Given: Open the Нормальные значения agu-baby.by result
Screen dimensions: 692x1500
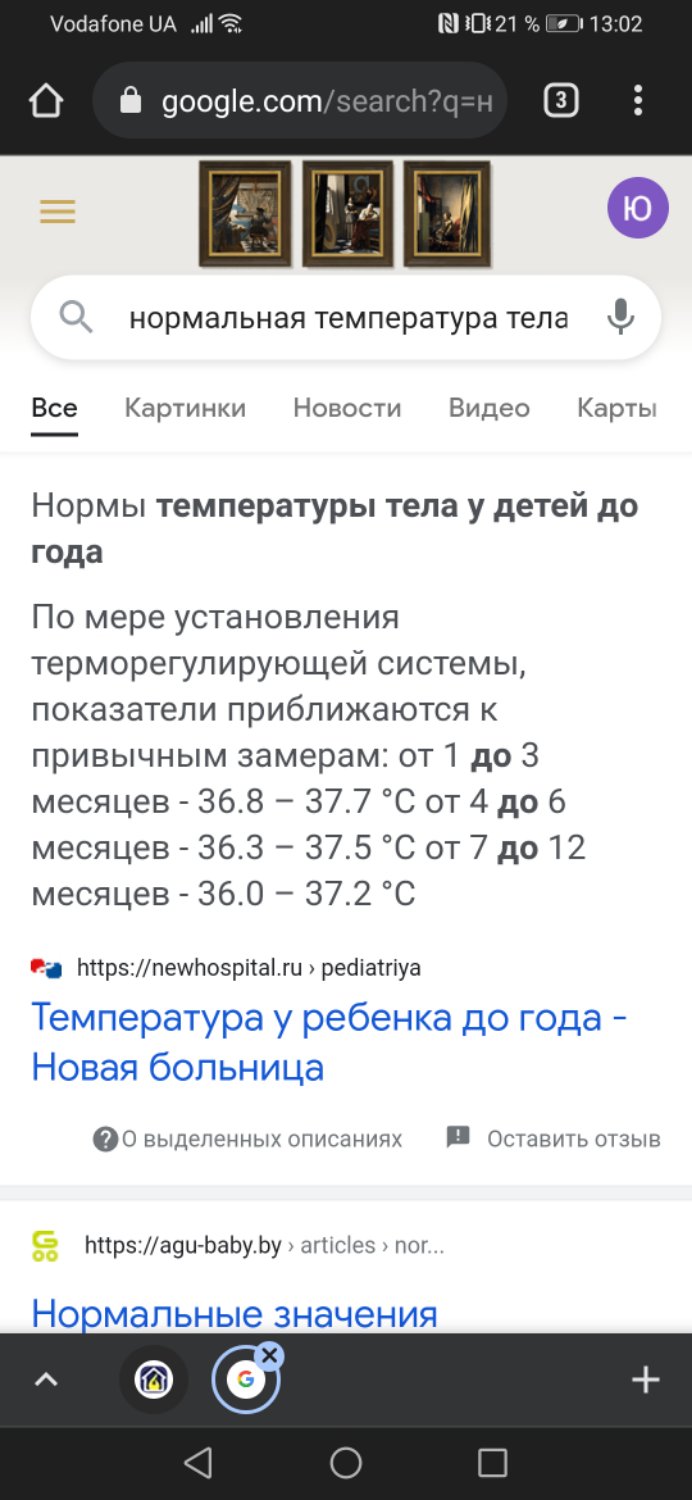Looking at the screenshot, I should tap(234, 1312).
